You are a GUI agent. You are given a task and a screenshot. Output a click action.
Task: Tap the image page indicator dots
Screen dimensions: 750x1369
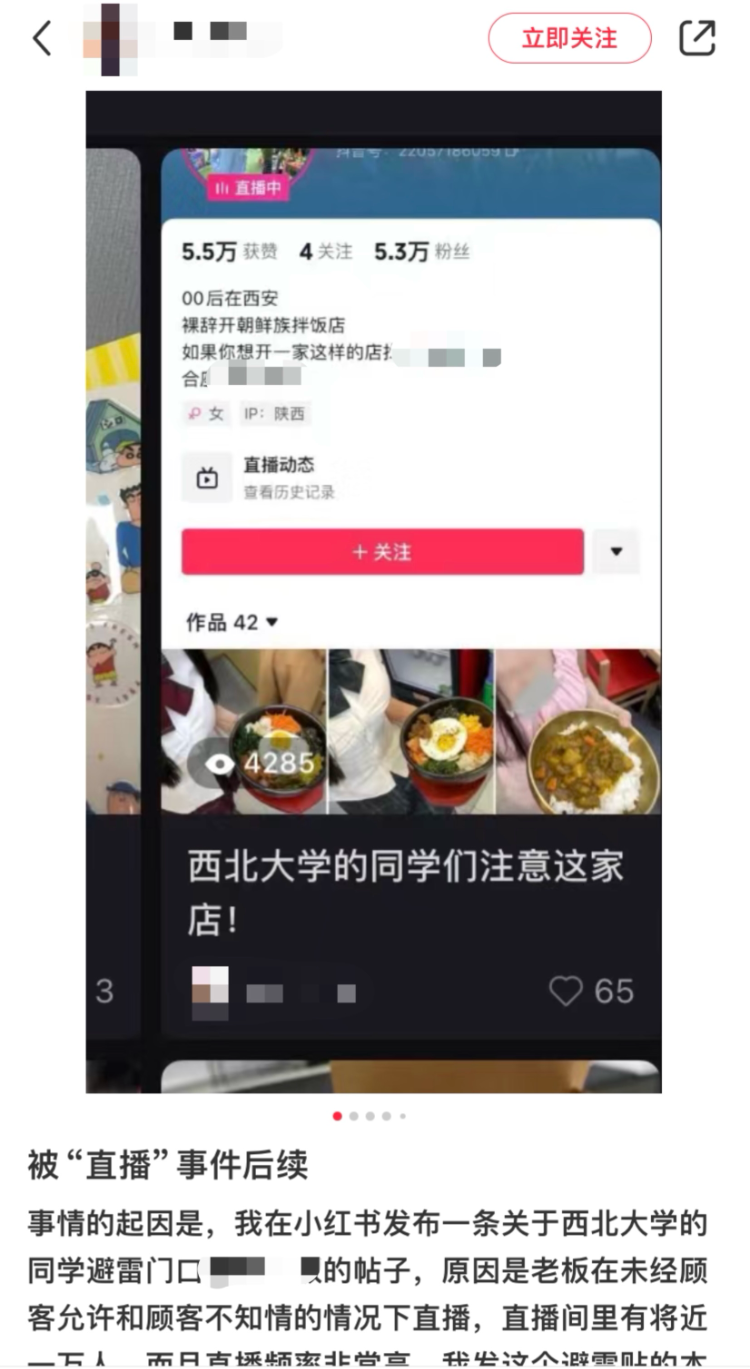tap(370, 1116)
